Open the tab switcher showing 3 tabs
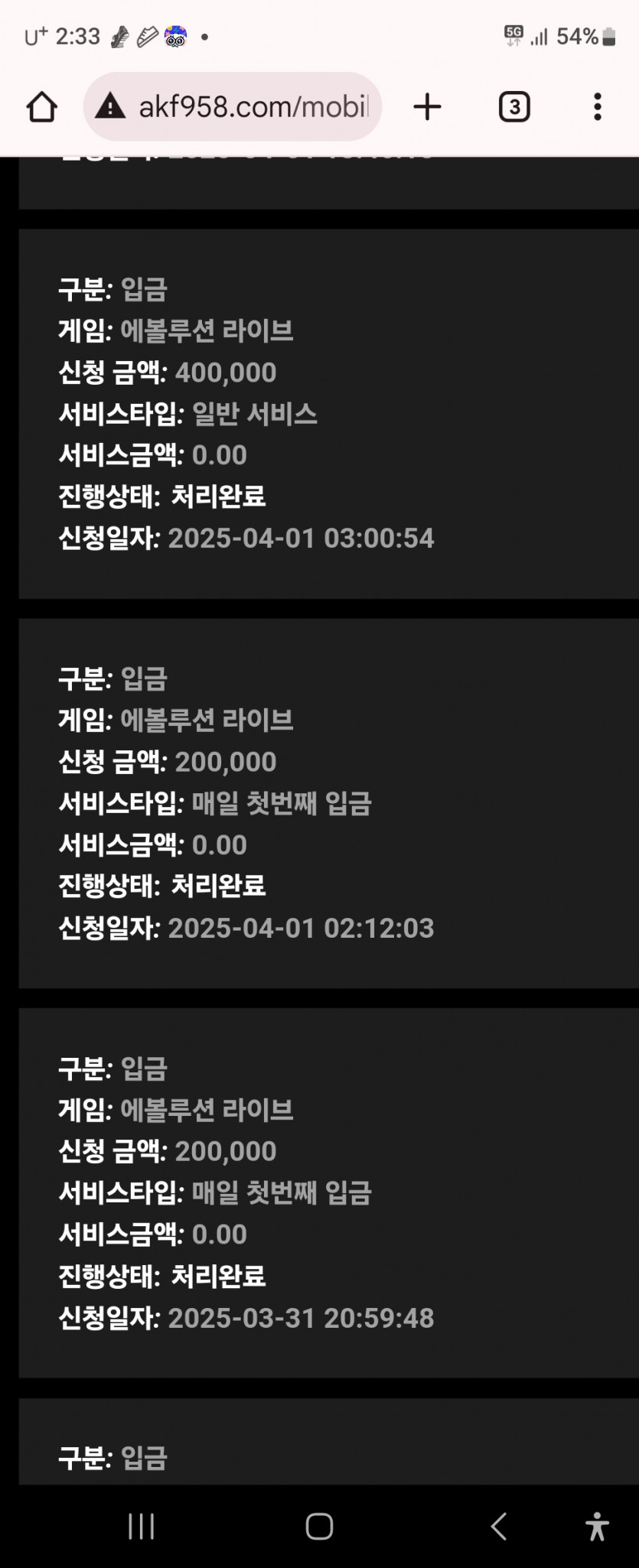The width and height of the screenshot is (639, 1568). pyautogui.click(x=514, y=107)
